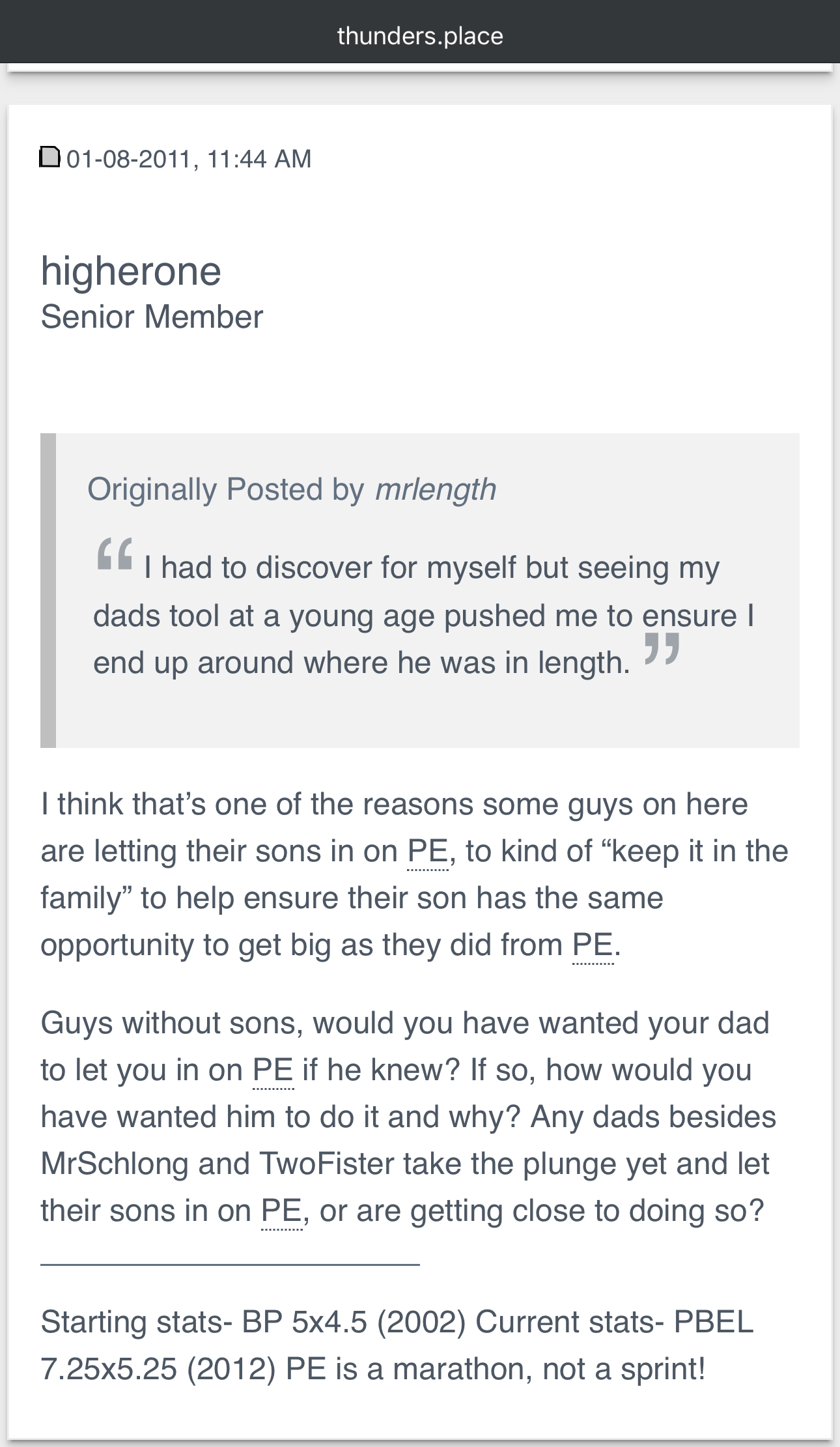Screen dimensions: 840x1447
Task: Open higherone's profile
Action: click(x=131, y=271)
